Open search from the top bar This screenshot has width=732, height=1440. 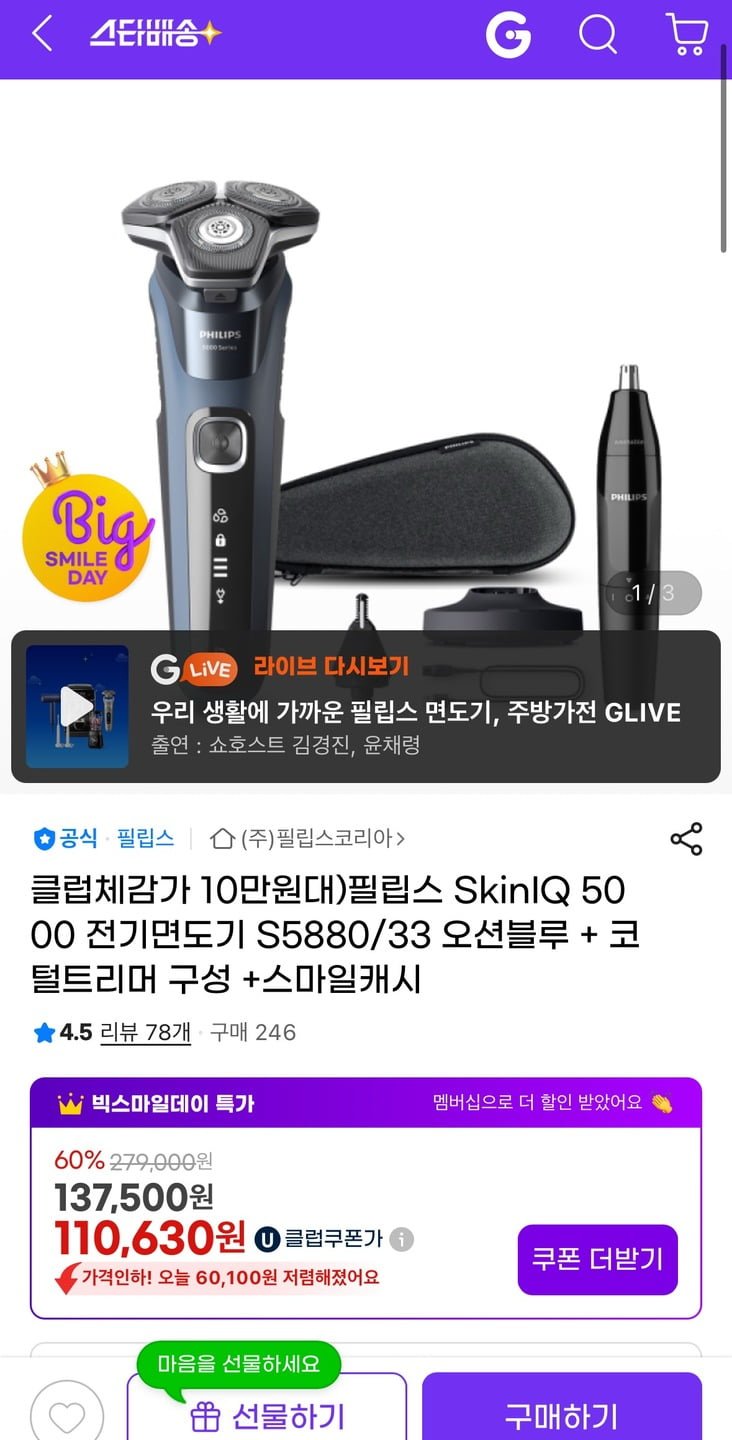coord(598,36)
